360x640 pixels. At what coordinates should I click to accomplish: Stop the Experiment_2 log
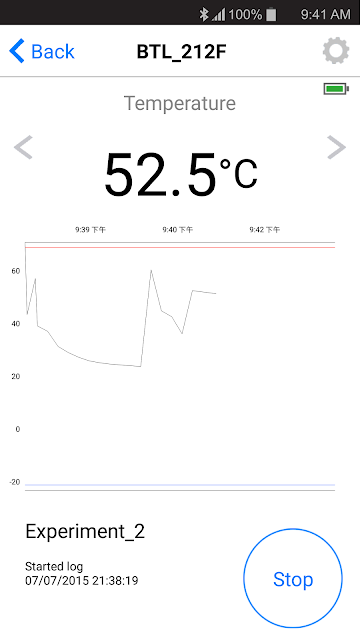(x=293, y=578)
